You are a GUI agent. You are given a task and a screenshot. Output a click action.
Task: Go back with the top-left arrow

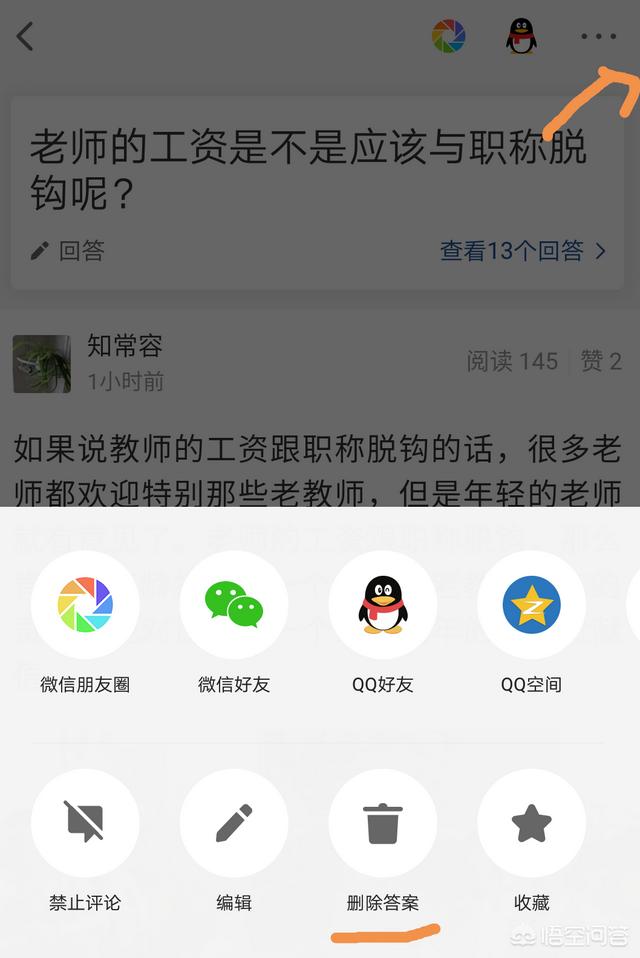pyautogui.click(x=26, y=37)
